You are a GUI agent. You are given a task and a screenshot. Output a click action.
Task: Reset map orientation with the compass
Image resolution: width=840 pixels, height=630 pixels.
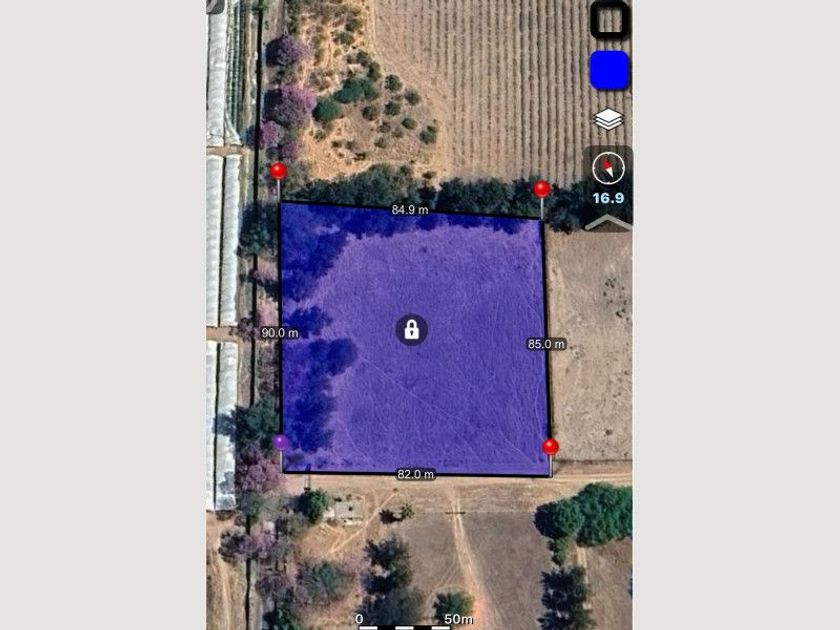click(x=608, y=169)
